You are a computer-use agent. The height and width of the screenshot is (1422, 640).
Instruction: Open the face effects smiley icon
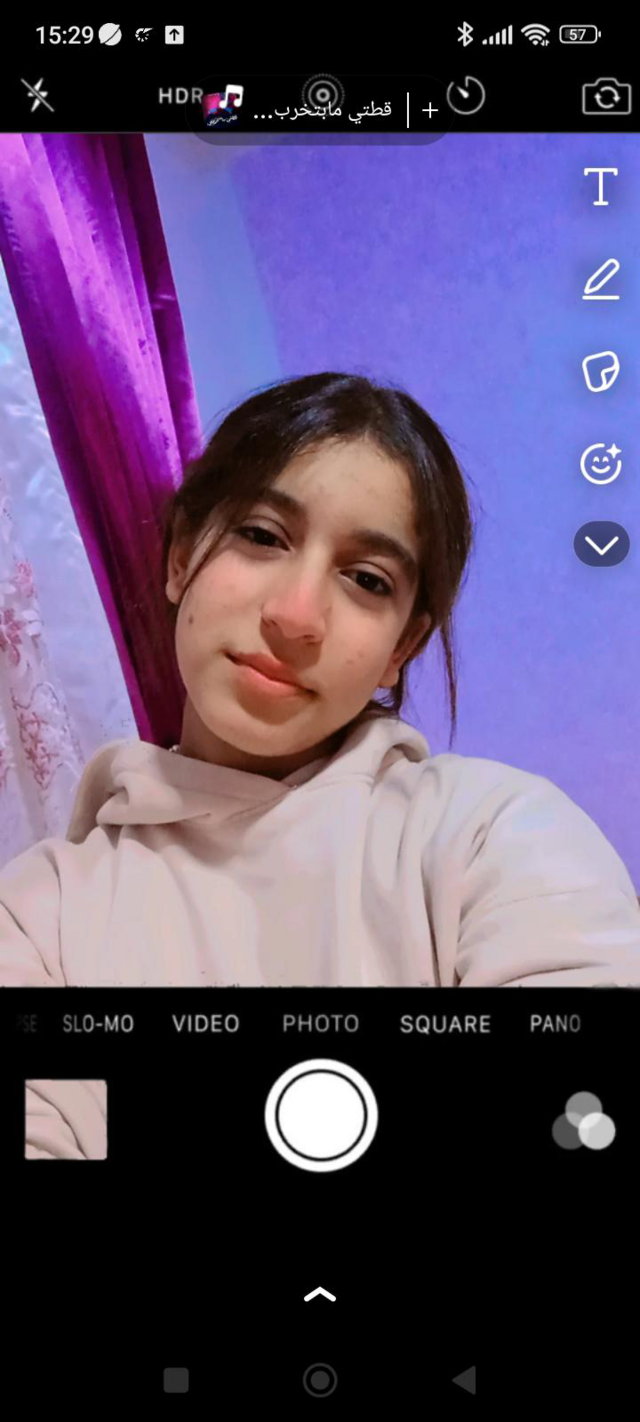[x=600, y=464]
